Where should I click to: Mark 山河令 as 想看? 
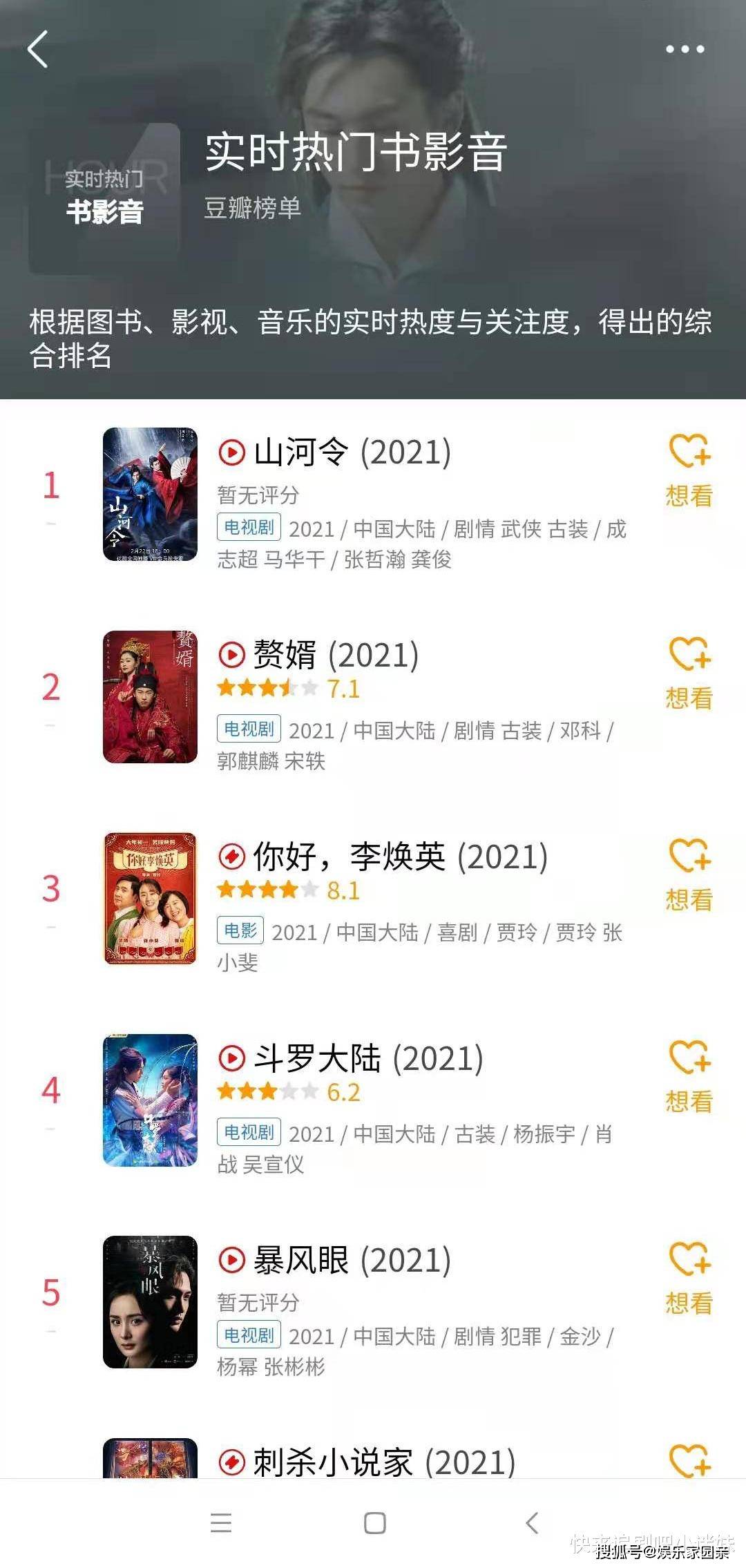689,470
